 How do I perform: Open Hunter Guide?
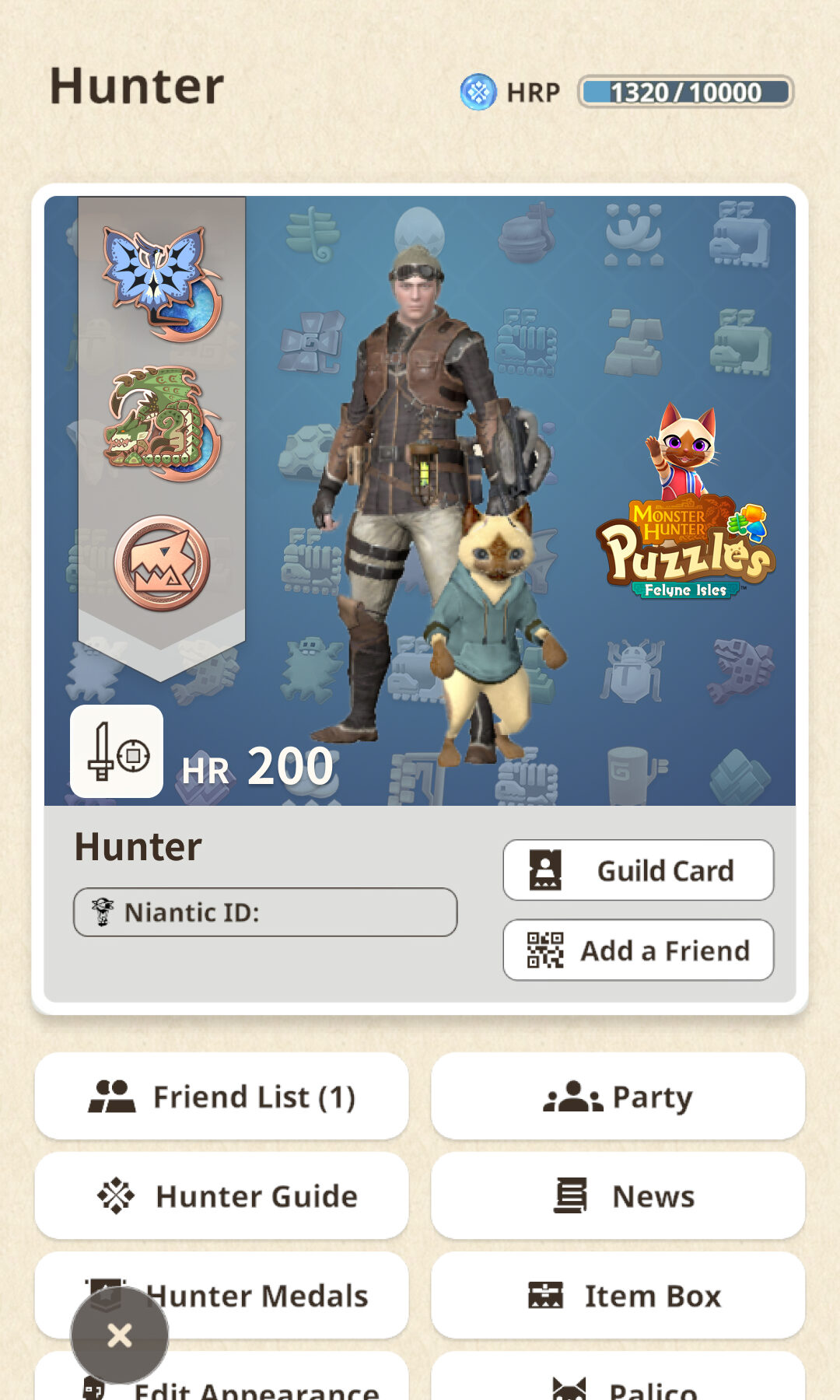click(222, 1196)
